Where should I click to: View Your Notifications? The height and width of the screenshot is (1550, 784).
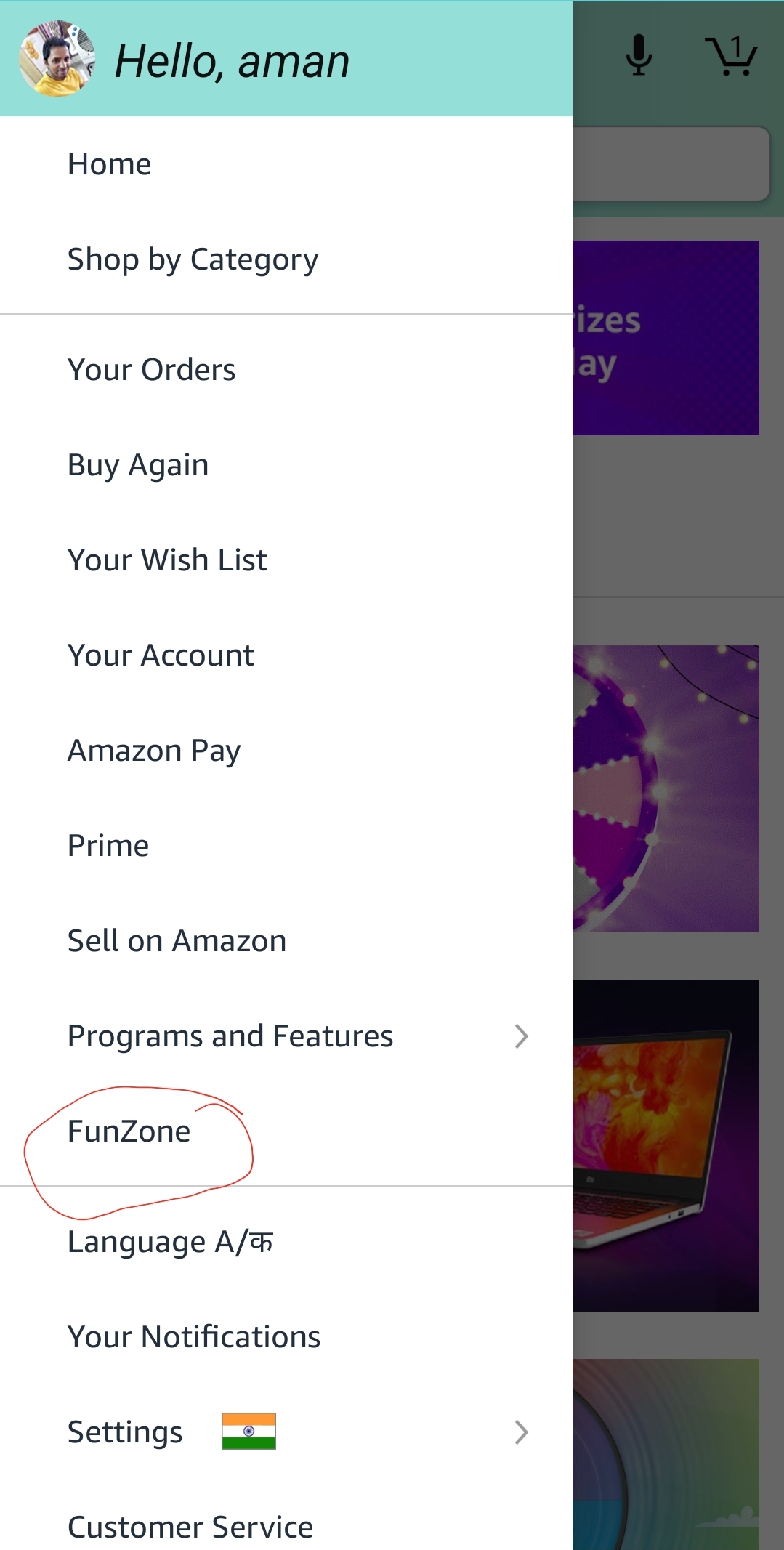pos(194,1337)
